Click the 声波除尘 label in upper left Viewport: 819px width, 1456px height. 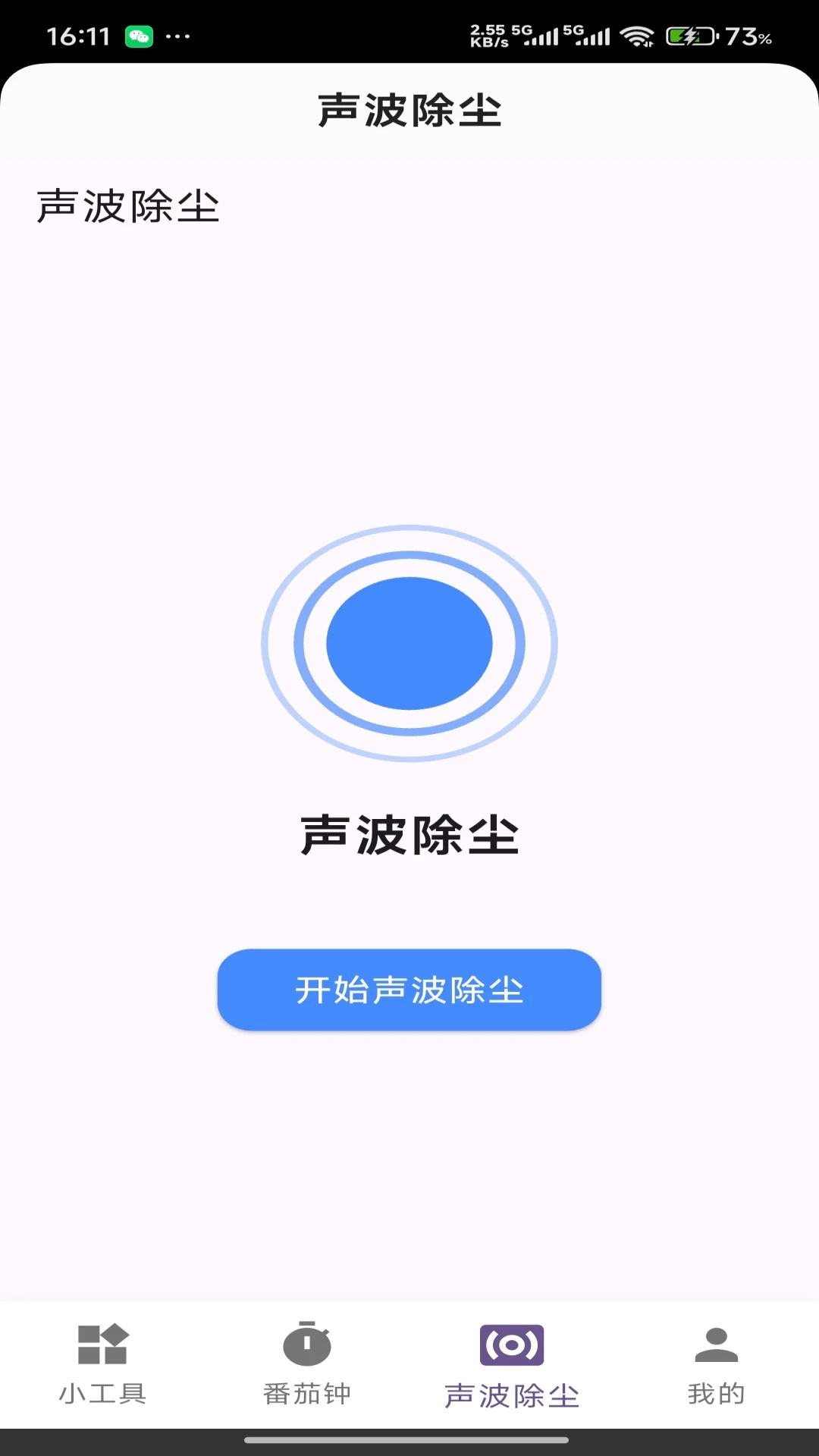(126, 206)
